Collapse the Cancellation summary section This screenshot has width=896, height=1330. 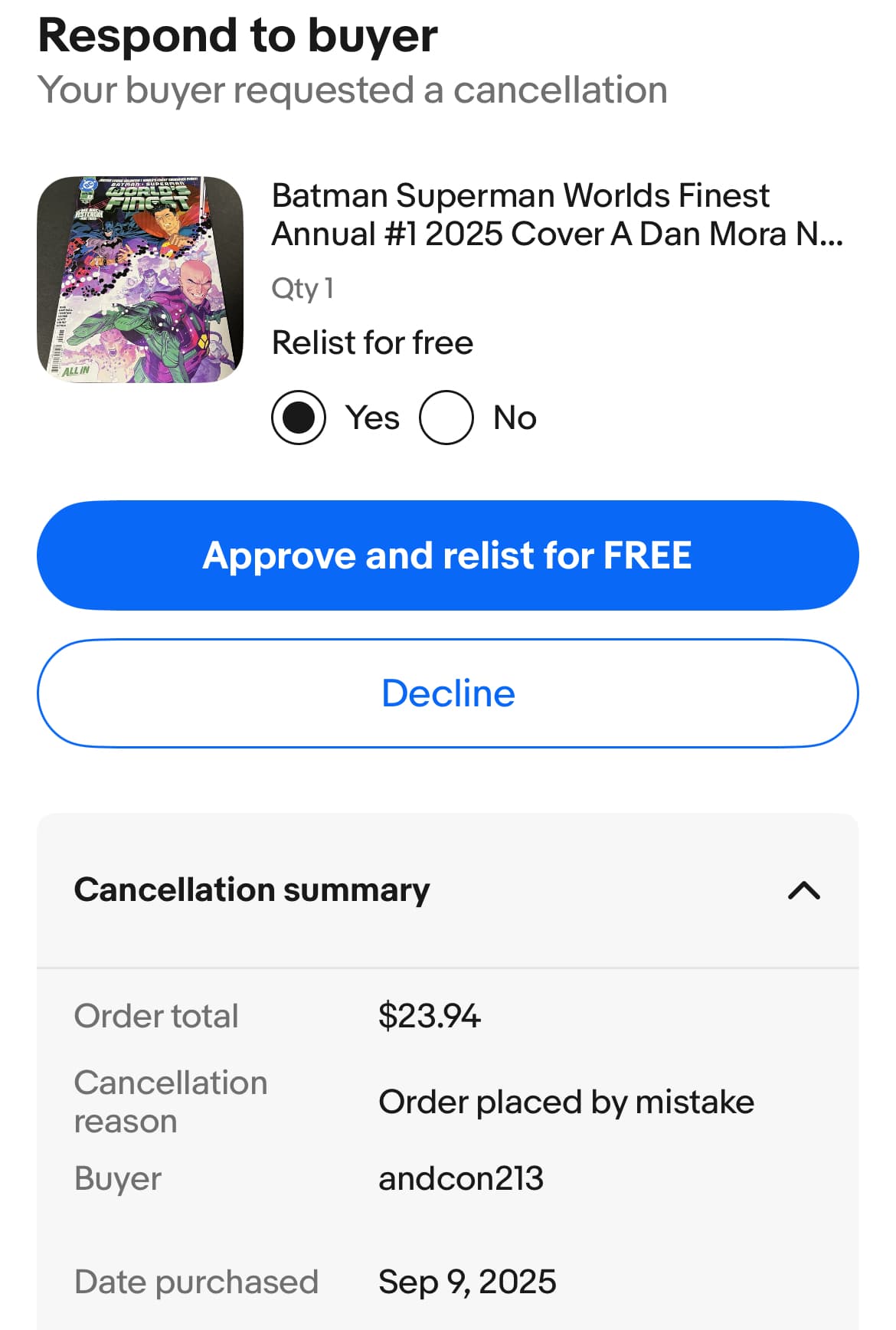[x=804, y=890]
